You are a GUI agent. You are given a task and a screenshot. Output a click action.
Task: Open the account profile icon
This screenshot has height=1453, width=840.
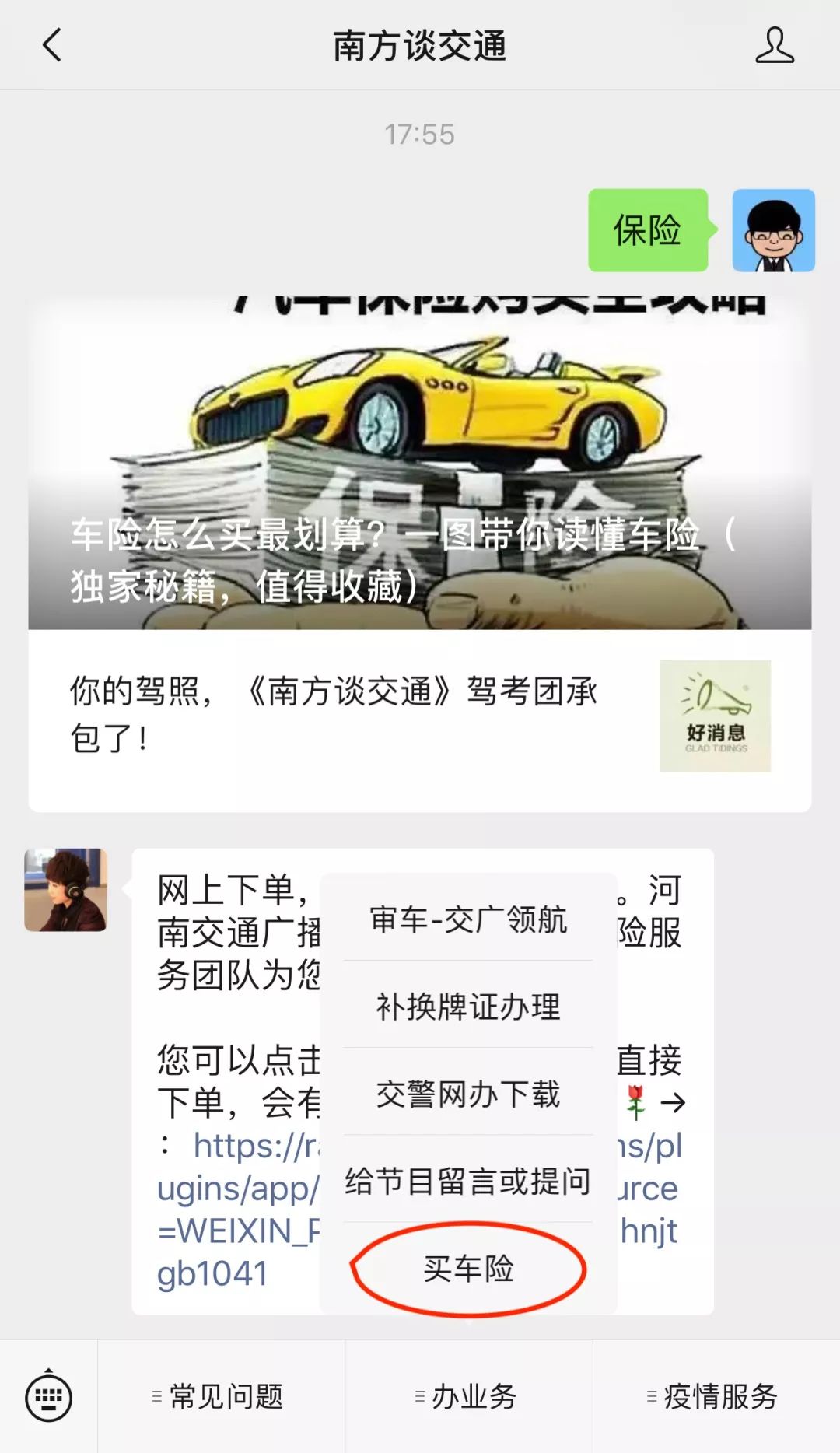775,45
